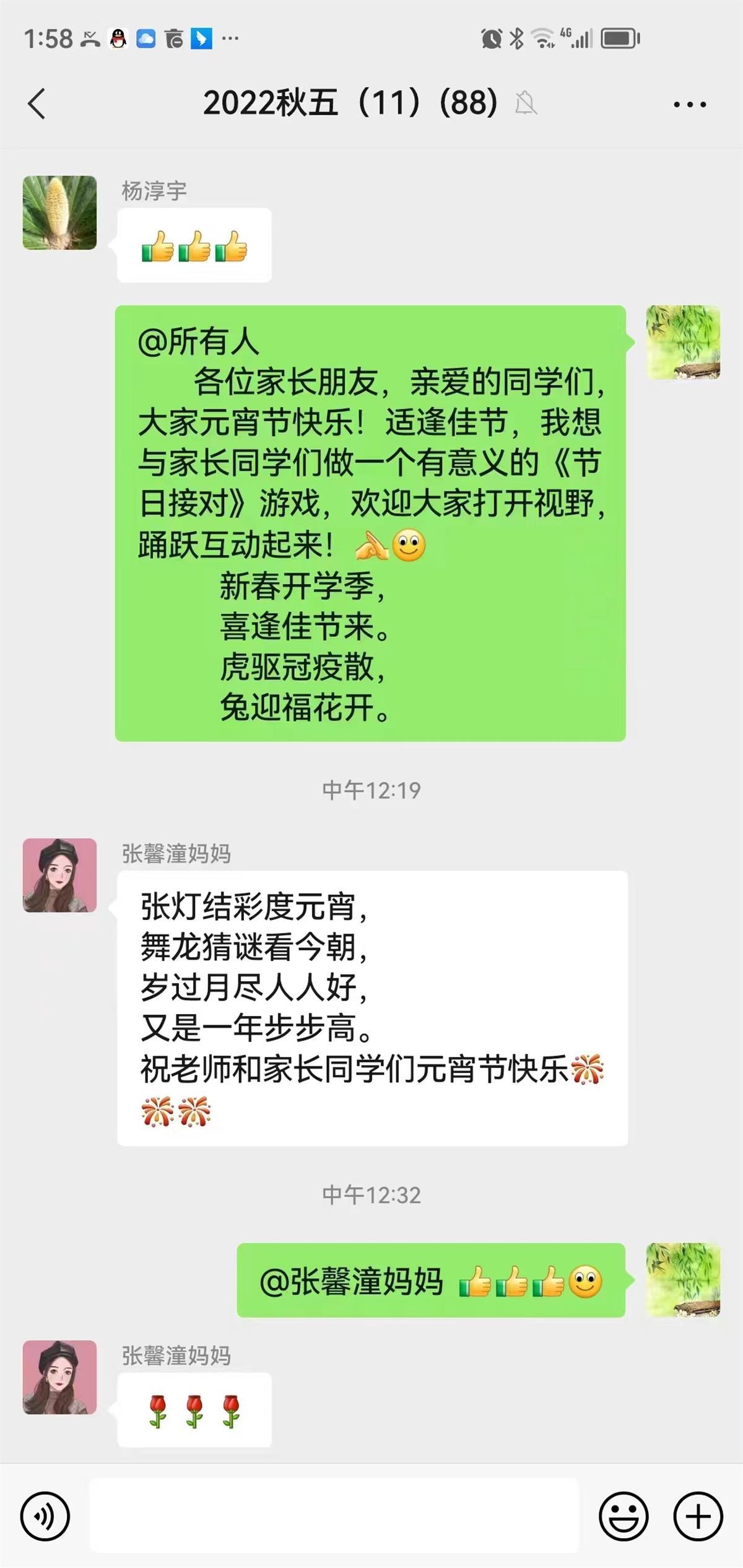This screenshot has height=1568, width=743.
Task: Open the plus attachments menu
Action: pos(698,1517)
